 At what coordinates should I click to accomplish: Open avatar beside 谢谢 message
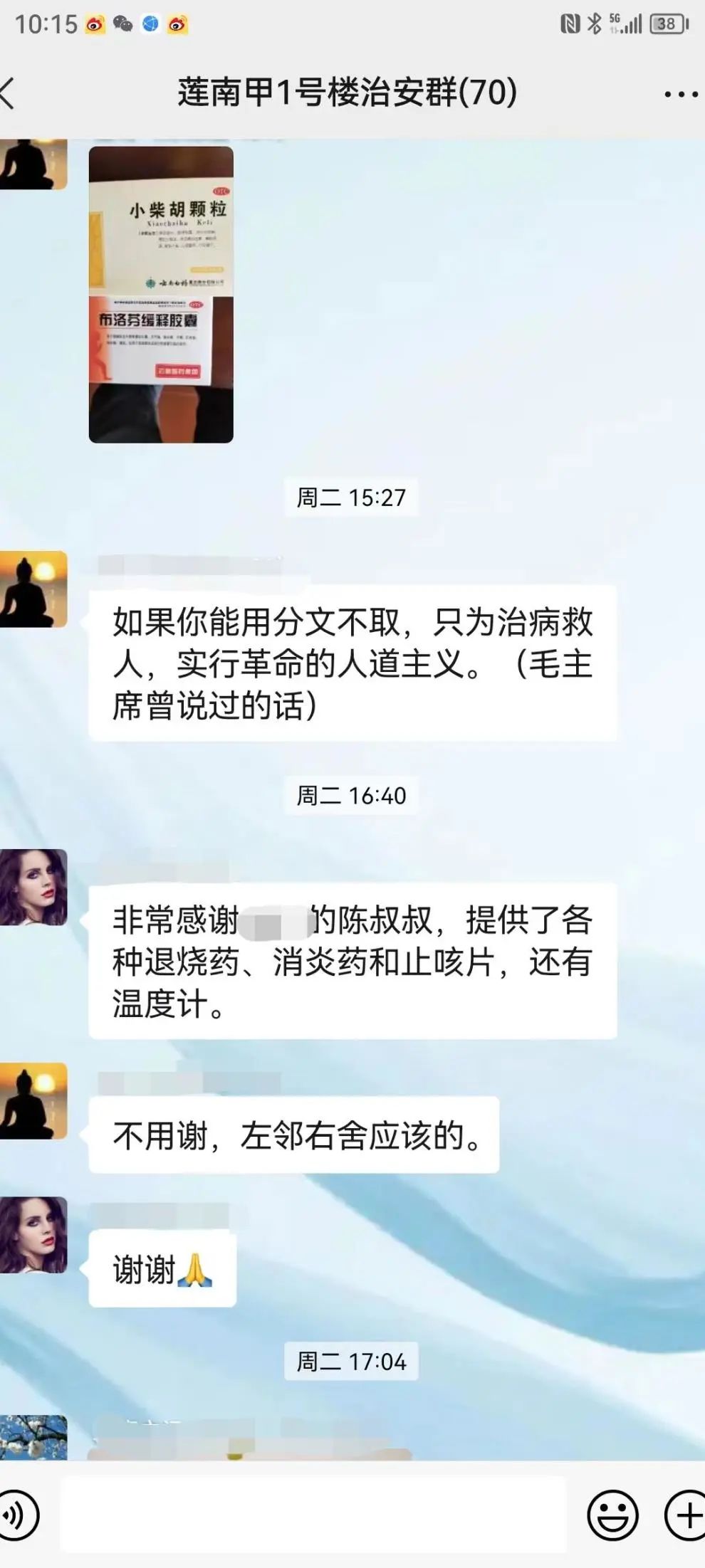tap(33, 1234)
